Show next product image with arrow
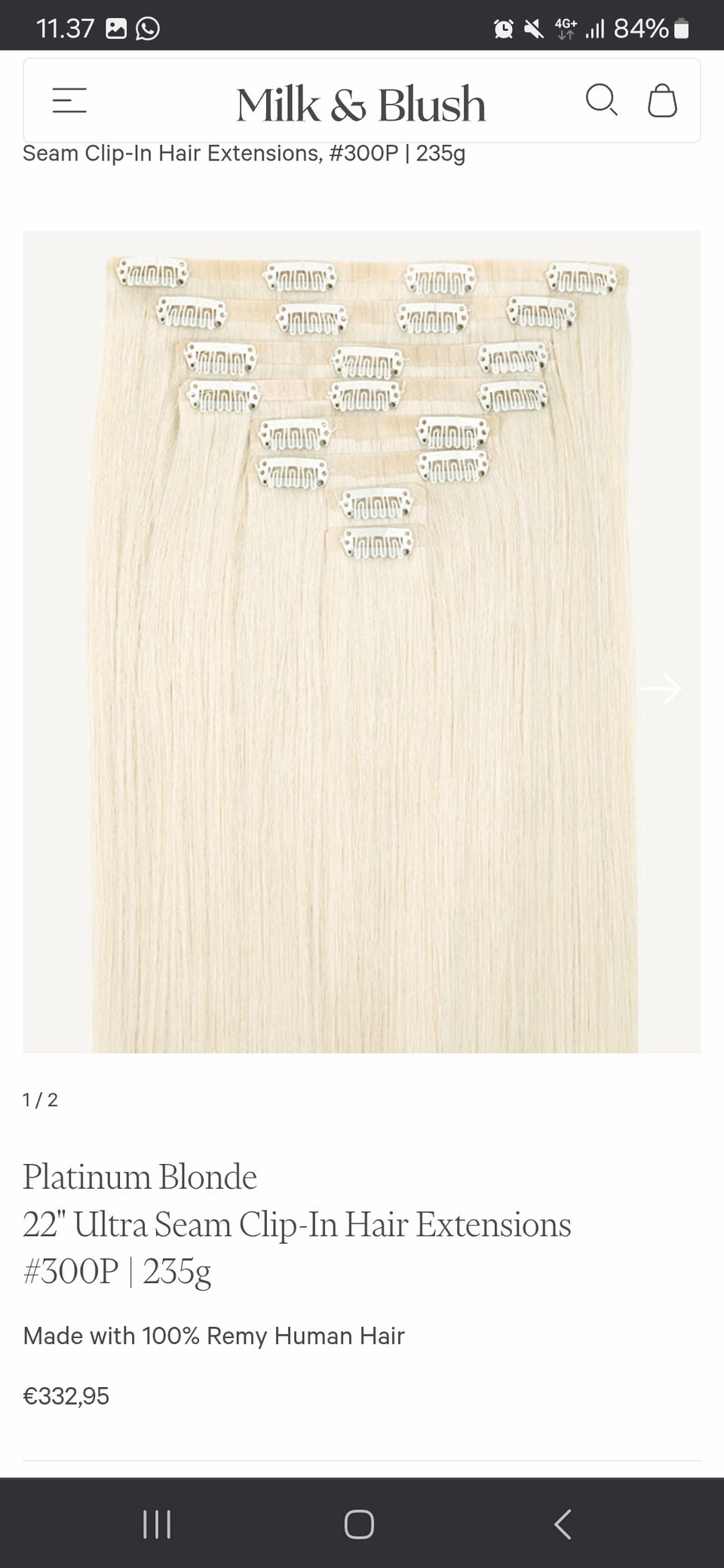The height and width of the screenshot is (1568, 724). tap(661, 688)
